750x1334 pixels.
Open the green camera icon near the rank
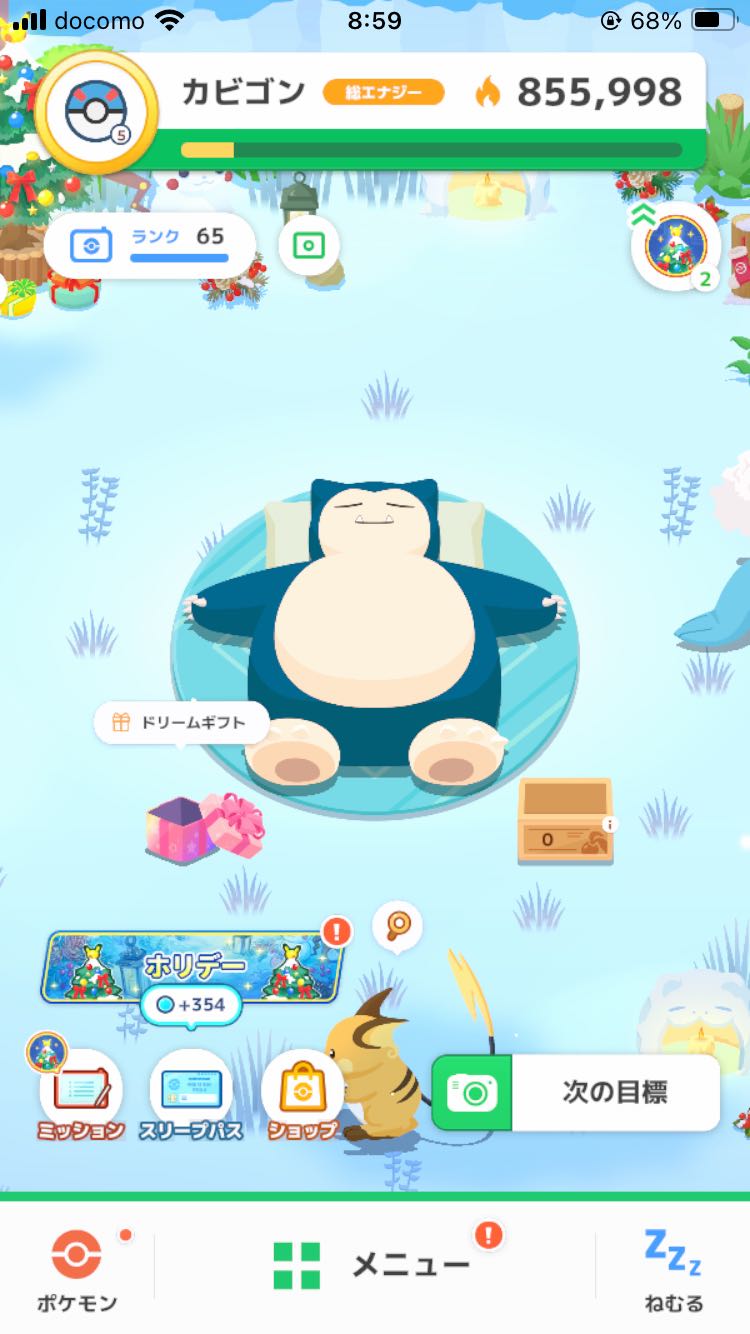(308, 245)
